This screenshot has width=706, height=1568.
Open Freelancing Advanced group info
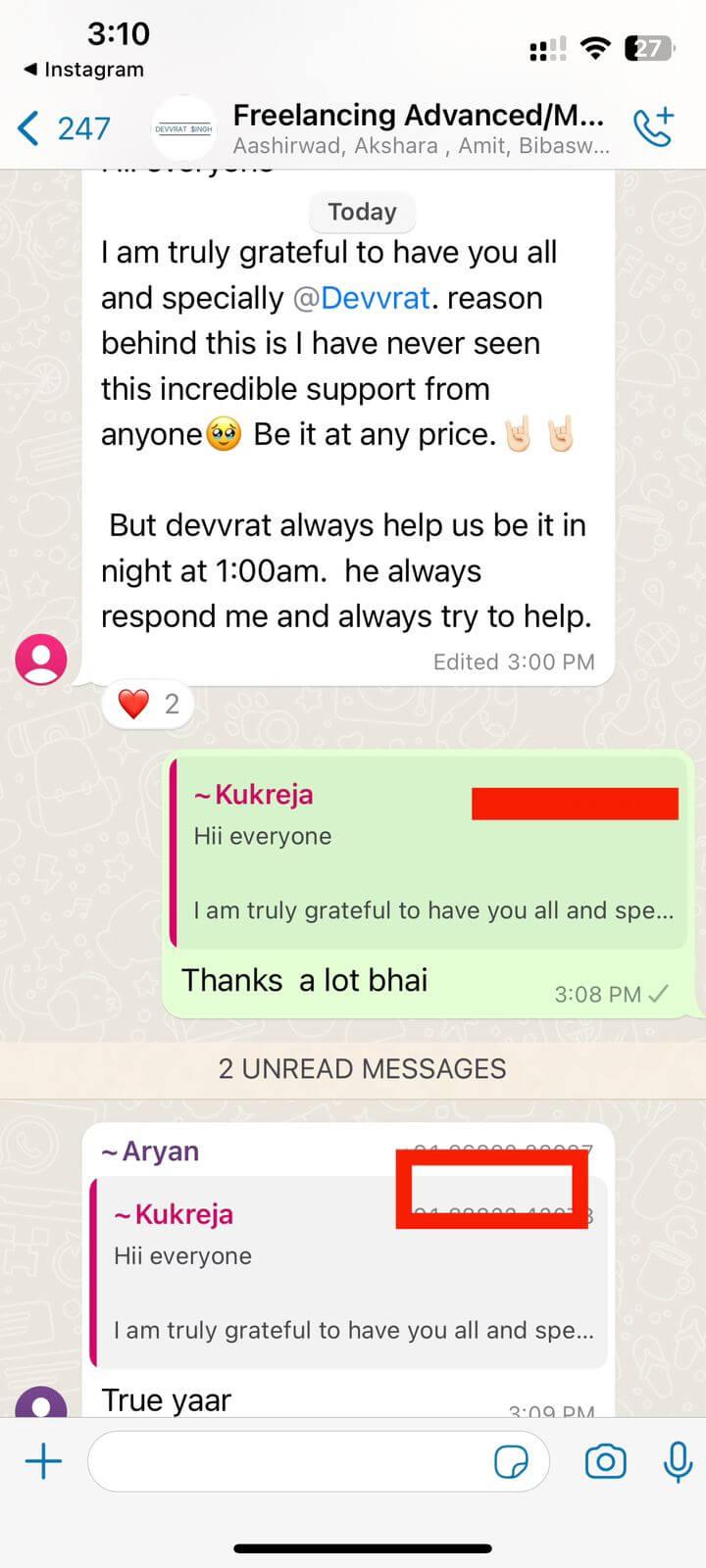(418, 128)
